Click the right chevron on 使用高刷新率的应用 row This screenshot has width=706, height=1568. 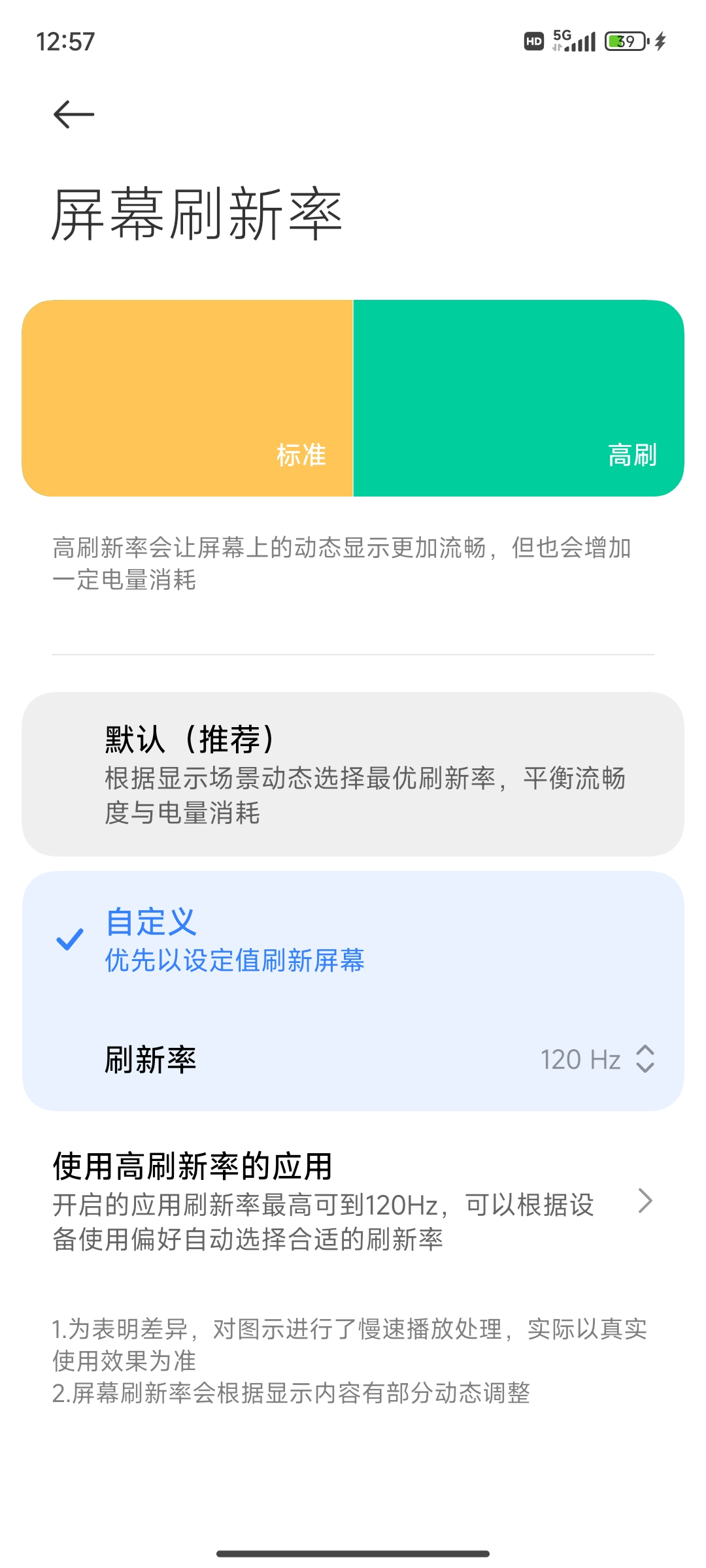[x=646, y=1201]
